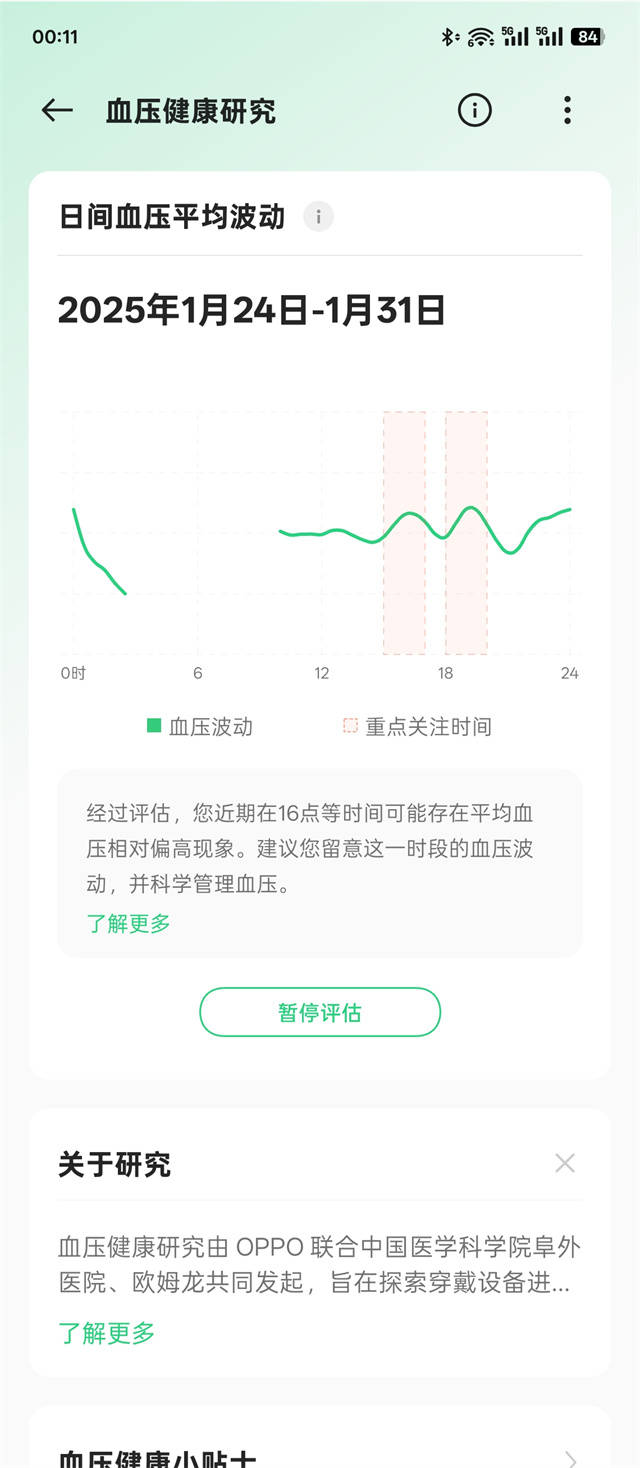The image size is (640, 1468).
Task: Open 了解更多 under the blood pressure evaluation
Action: [129, 923]
